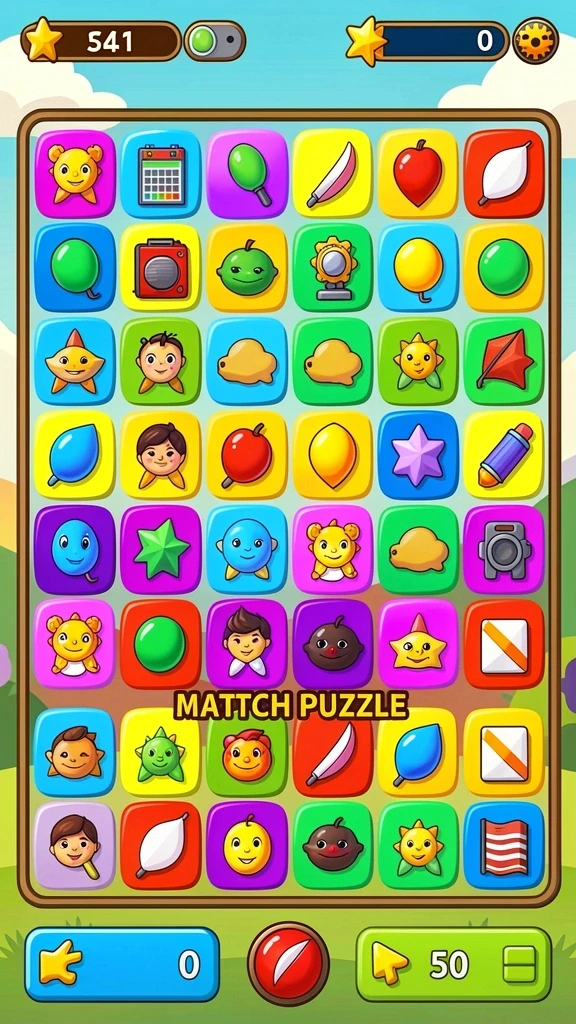Open the settings gear
Image resolution: width=576 pixels, height=1024 pixels.
pyautogui.click(x=535, y=40)
